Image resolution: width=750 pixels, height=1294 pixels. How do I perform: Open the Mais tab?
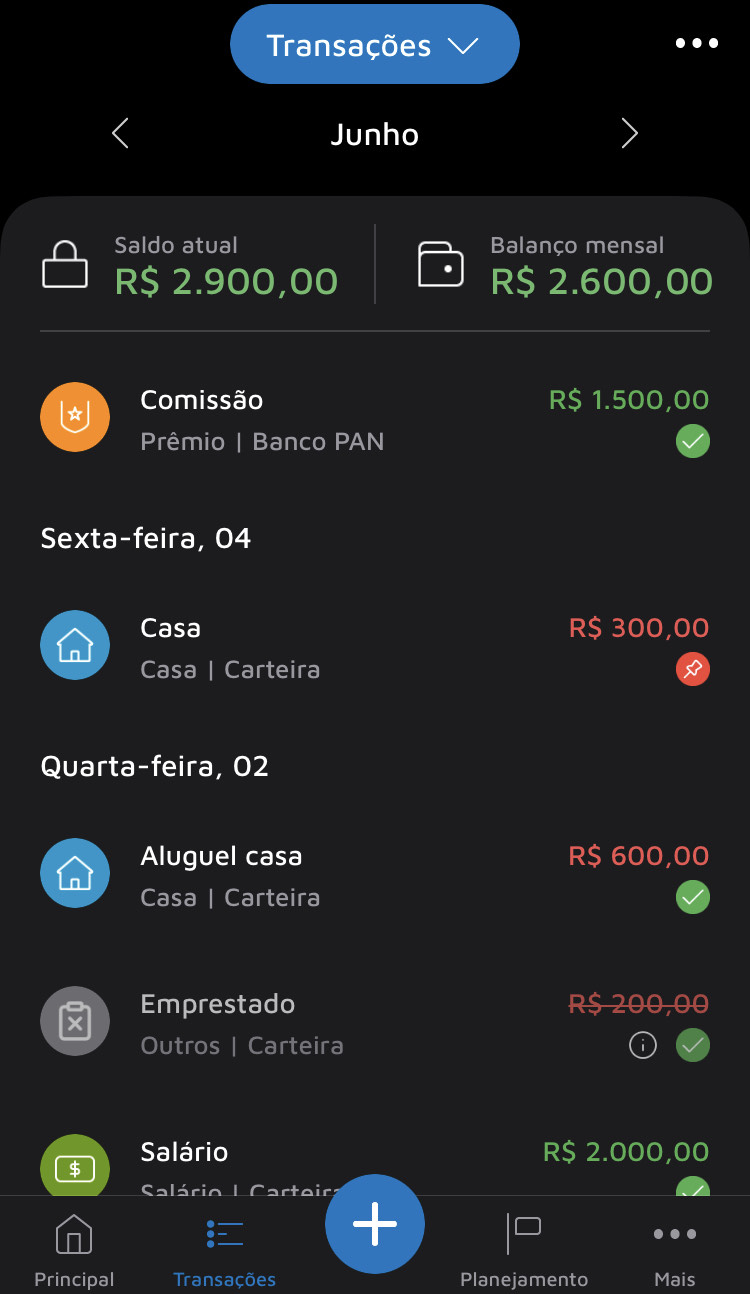675,1250
